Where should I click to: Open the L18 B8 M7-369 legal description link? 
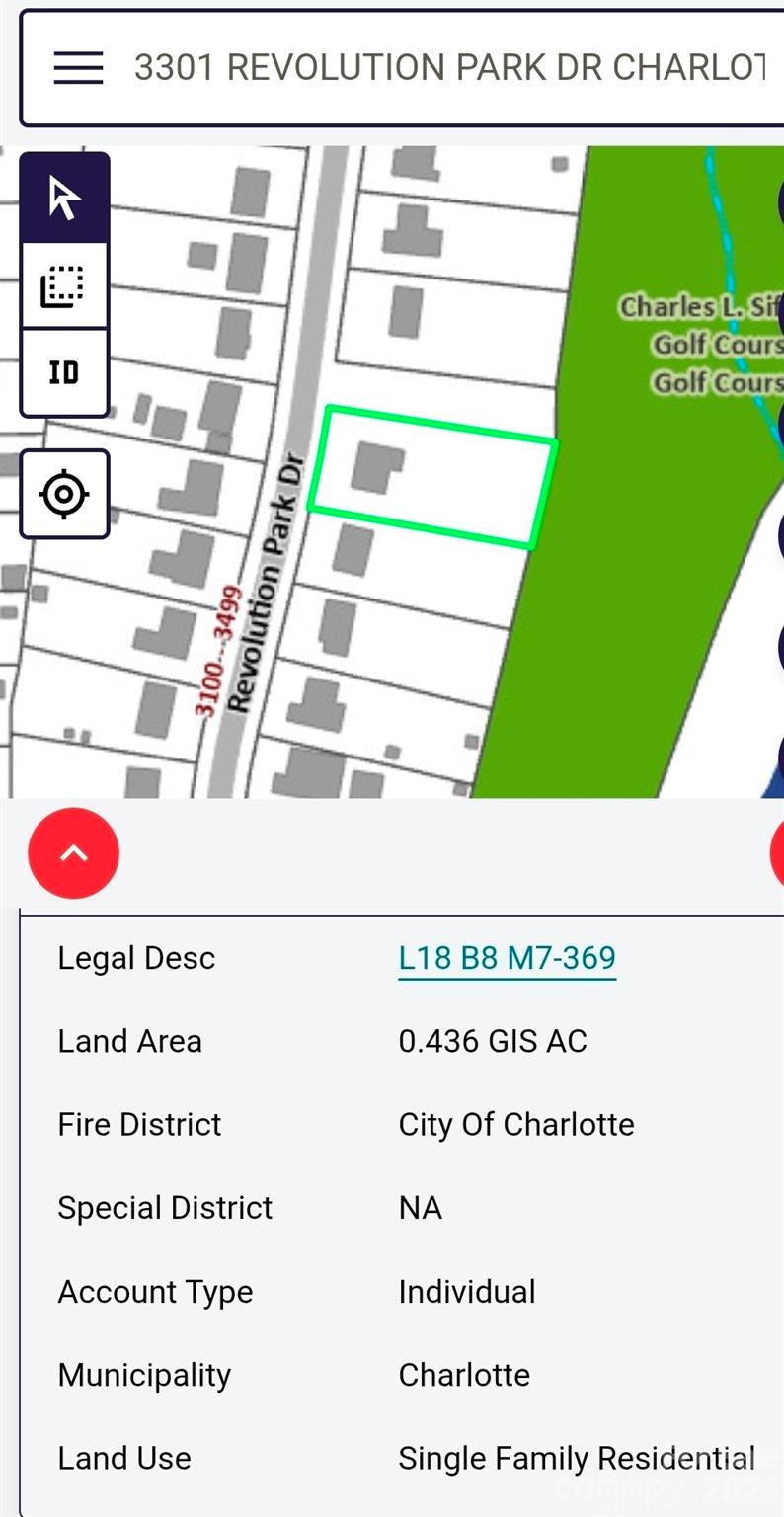pos(507,958)
